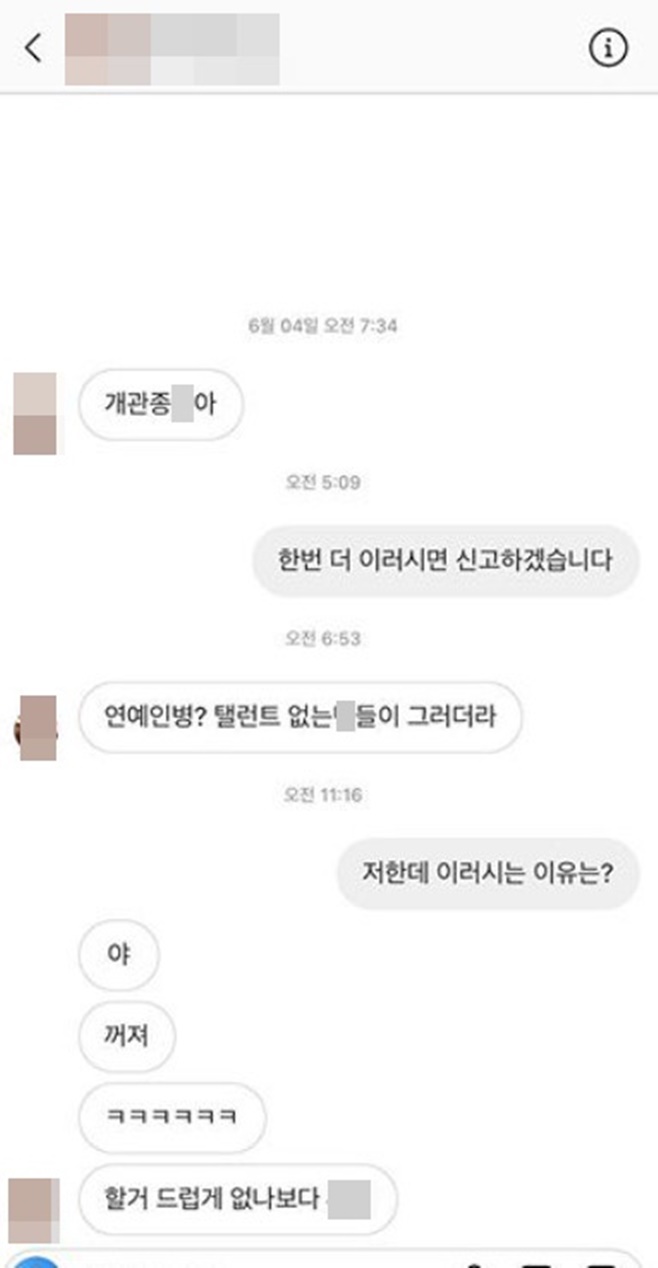Viewport: 658px width, 1268px height.
Task: Tap sender's avatar beside 연예인병 message
Action: click(x=39, y=727)
